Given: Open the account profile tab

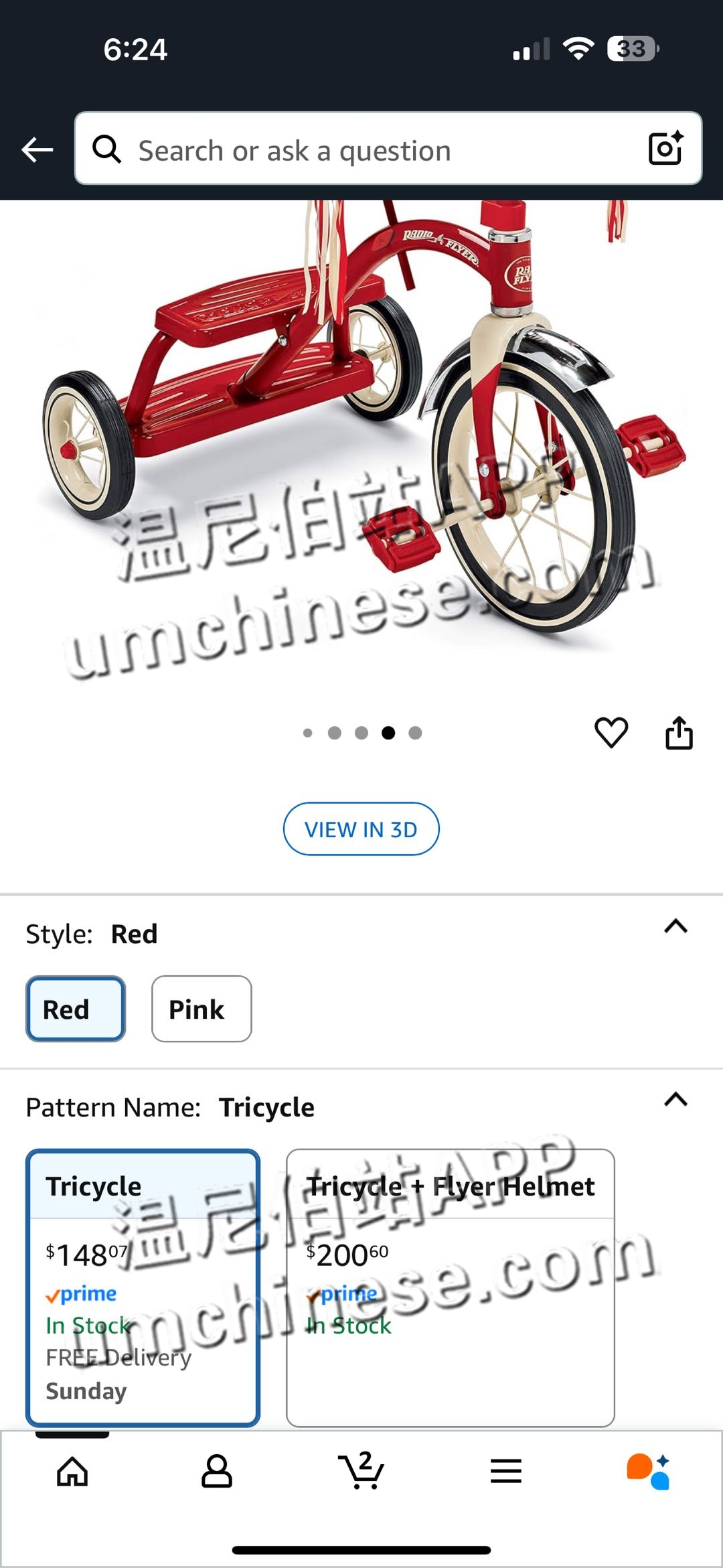Looking at the screenshot, I should [217, 1472].
